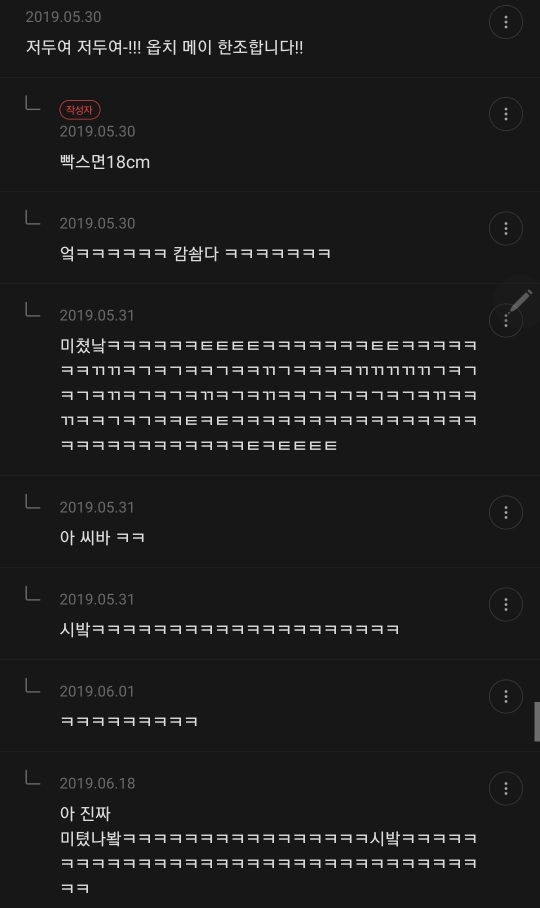Tap the floating pencil write button
The width and height of the screenshot is (540, 908).
point(520,299)
